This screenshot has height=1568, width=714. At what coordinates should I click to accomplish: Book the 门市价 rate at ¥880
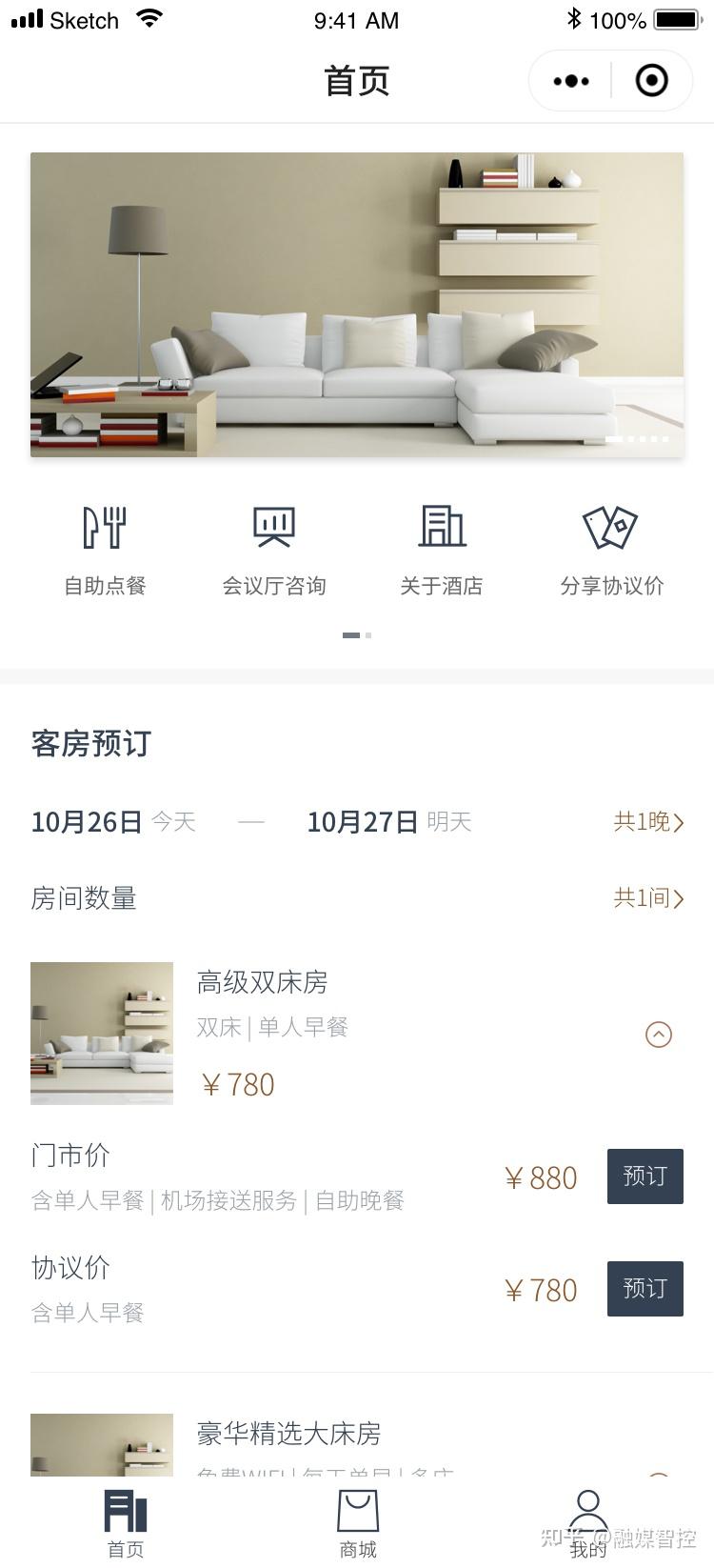point(645,1176)
